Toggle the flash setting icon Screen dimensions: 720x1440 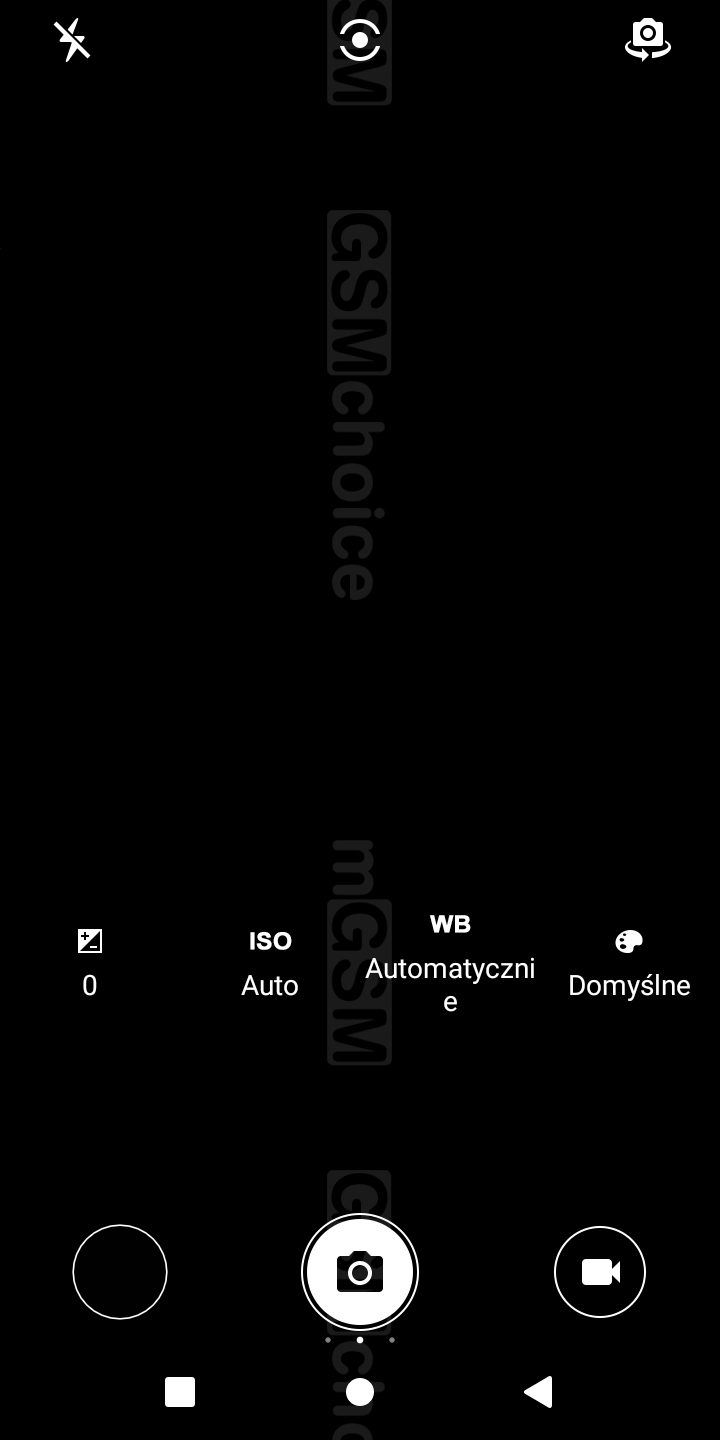click(72, 40)
